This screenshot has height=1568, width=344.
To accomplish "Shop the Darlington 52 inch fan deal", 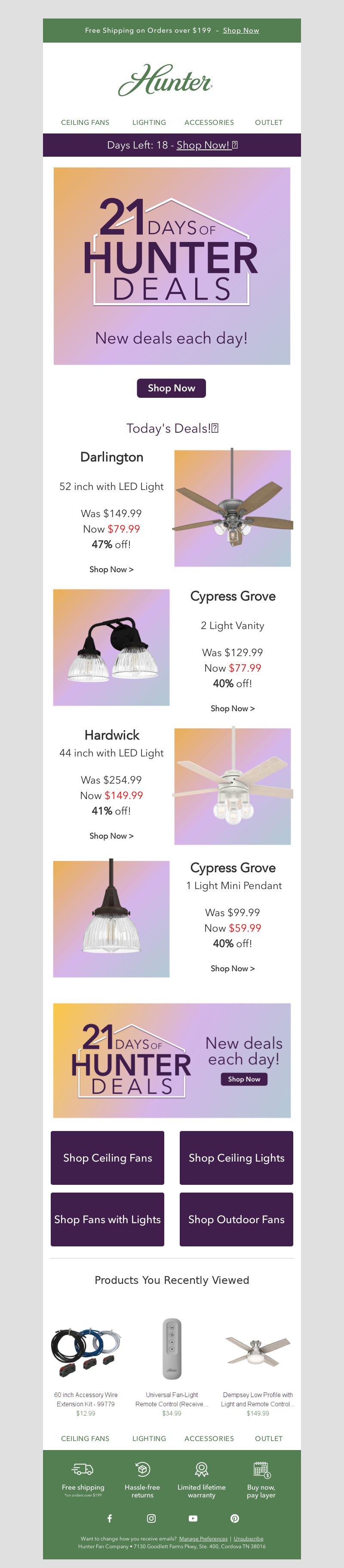I will [111, 570].
